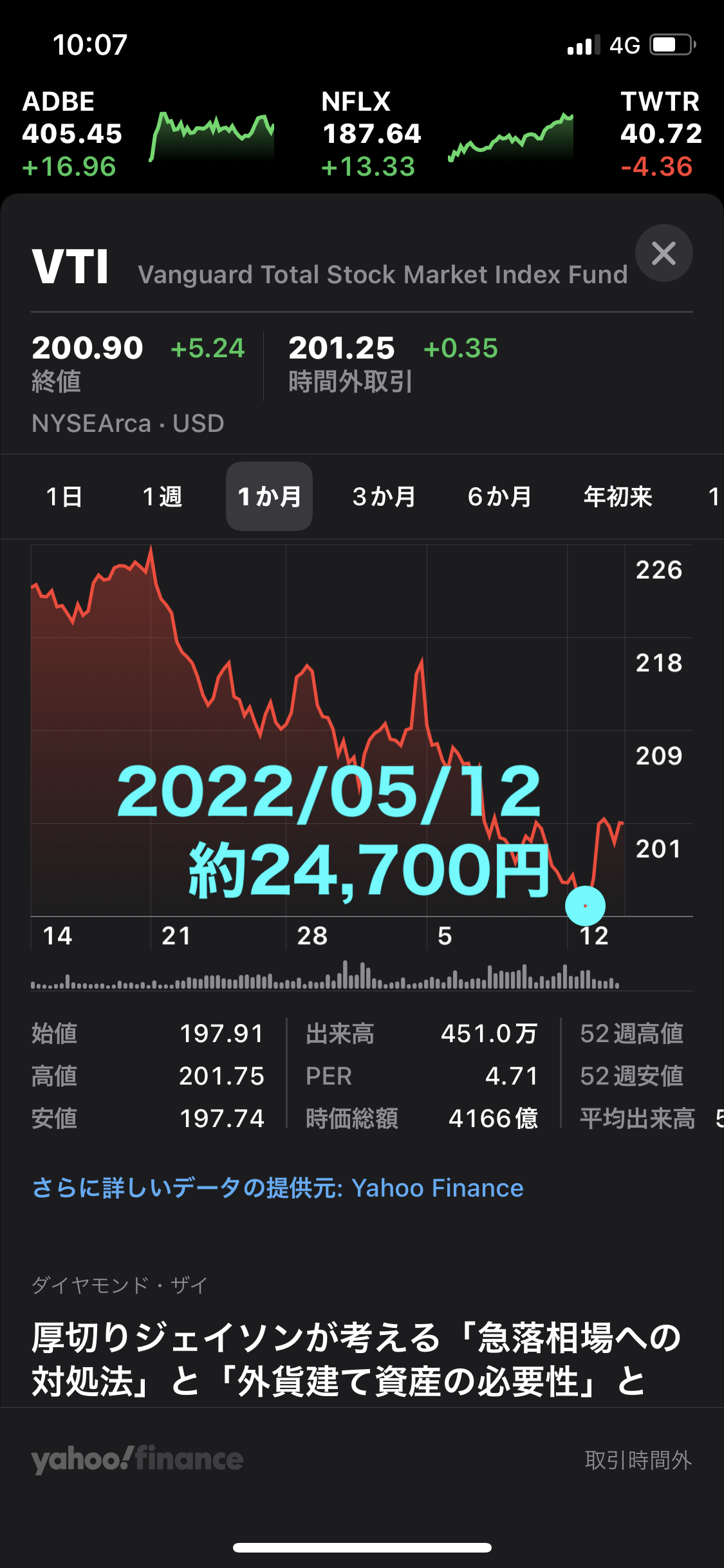724x1568 pixels.
Task: Close the VTI detail sheet
Action: 664,253
